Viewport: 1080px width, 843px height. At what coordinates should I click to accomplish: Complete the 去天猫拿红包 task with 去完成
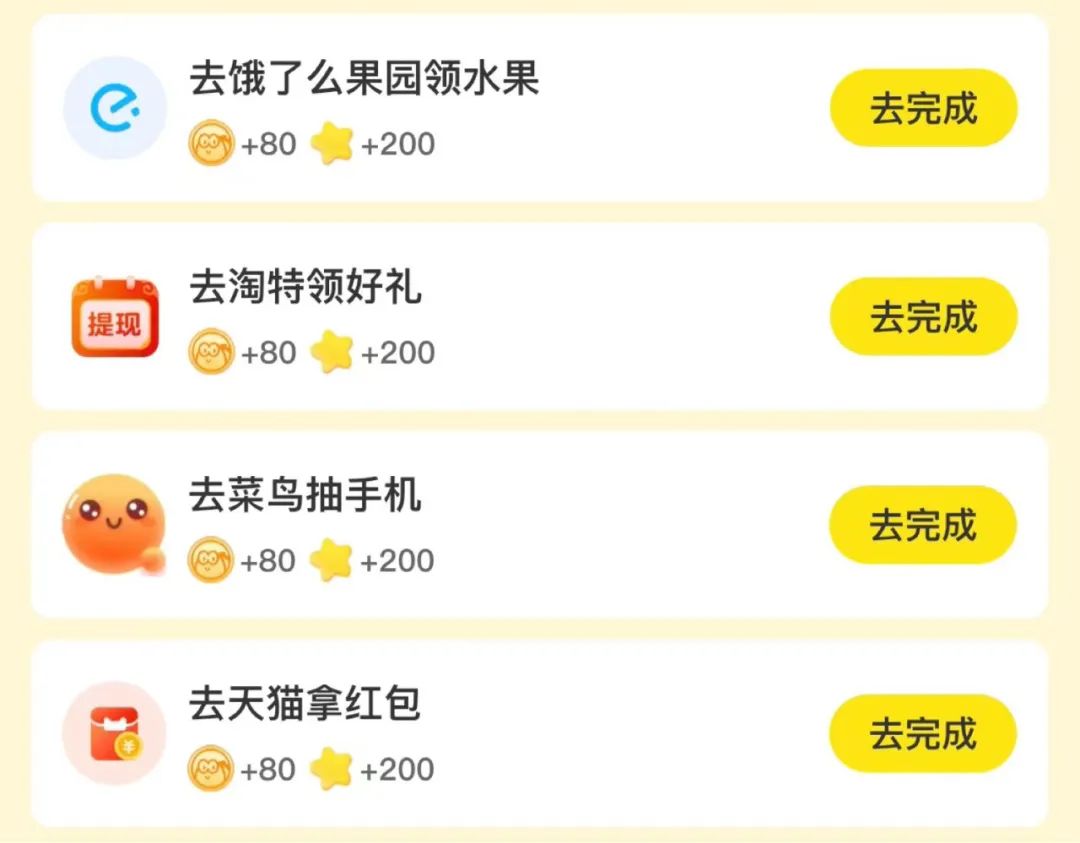point(923,734)
